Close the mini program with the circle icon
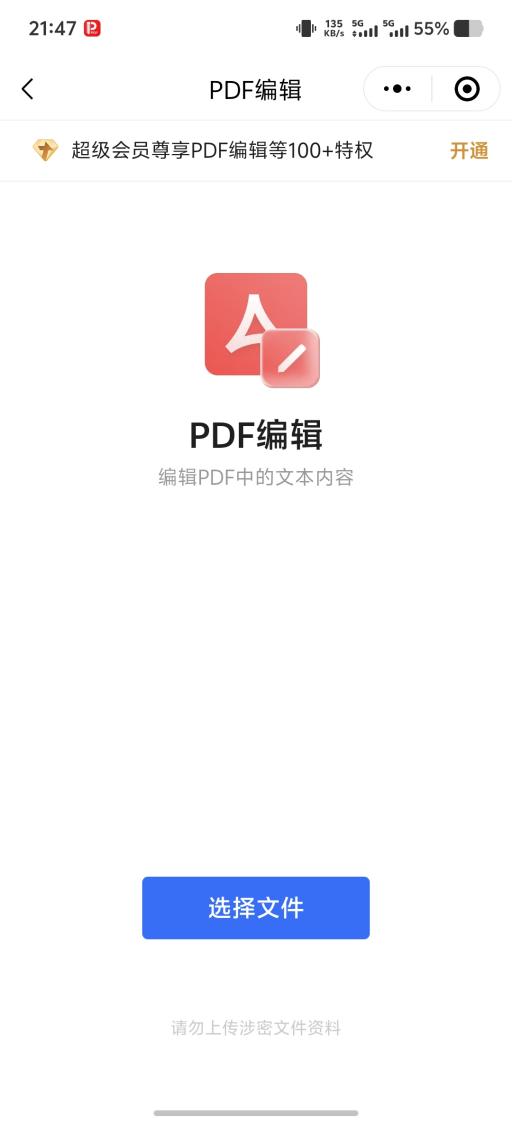512x1126 pixels. [x=467, y=89]
